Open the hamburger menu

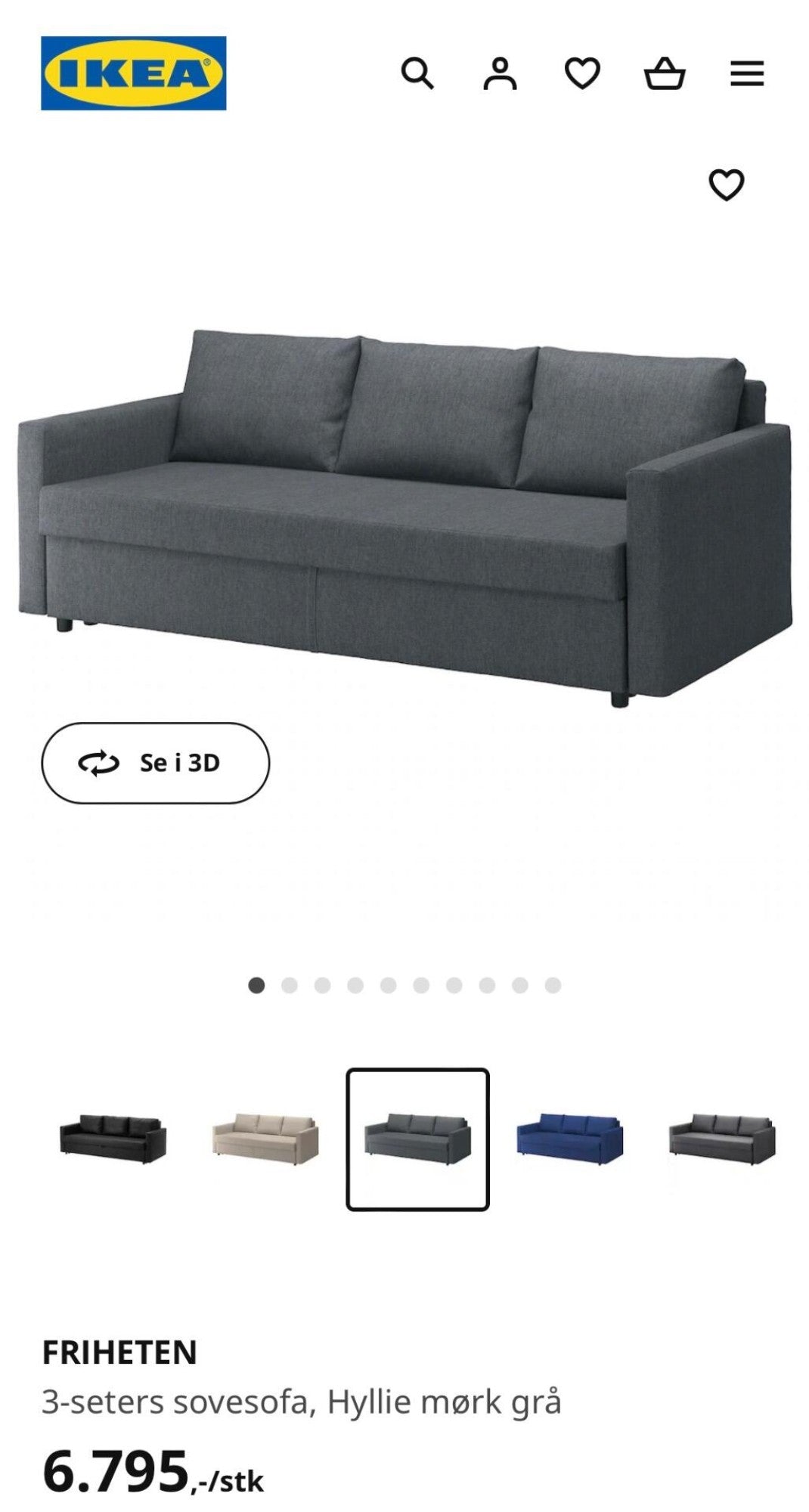(x=747, y=73)
